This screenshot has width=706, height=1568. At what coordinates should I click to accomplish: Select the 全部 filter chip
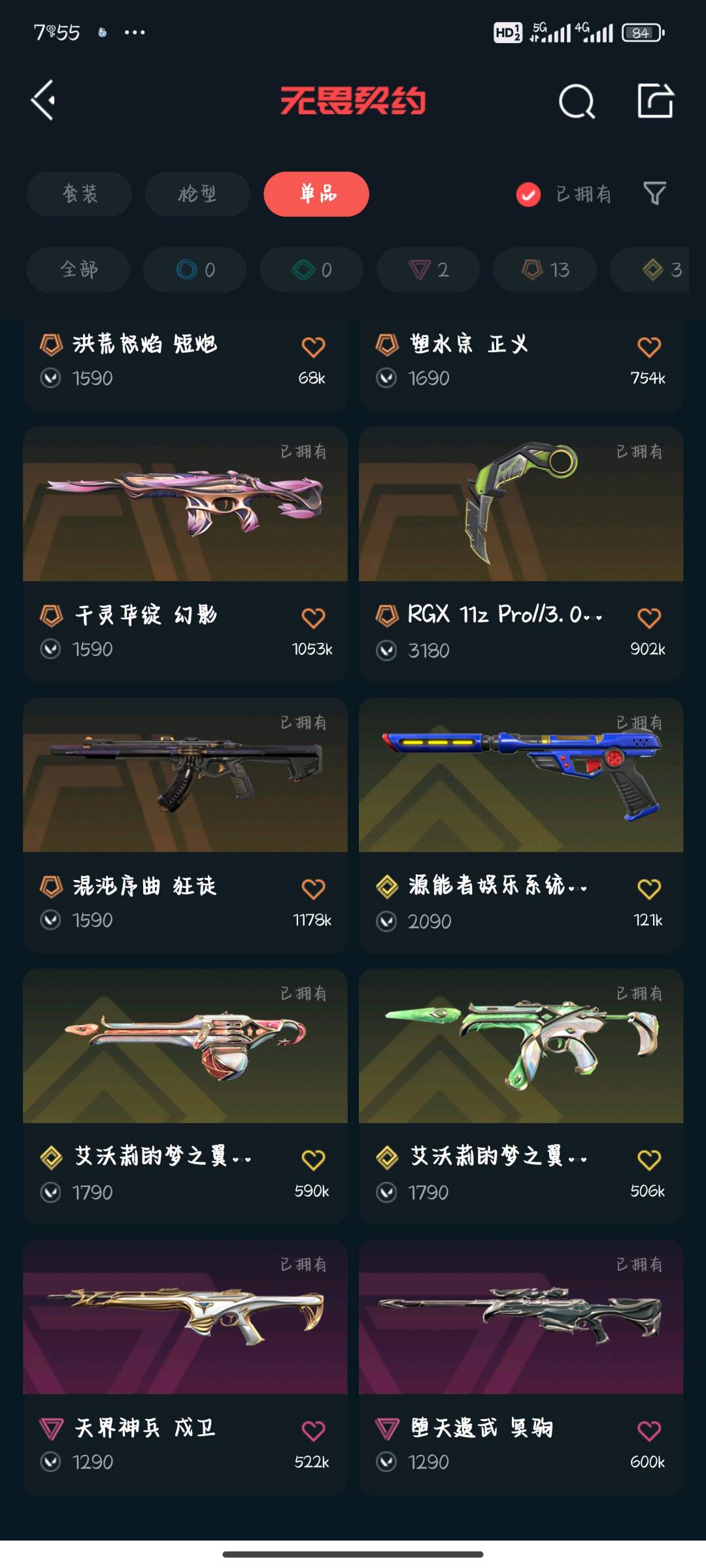pyautogui.click(x=78, y=269)
